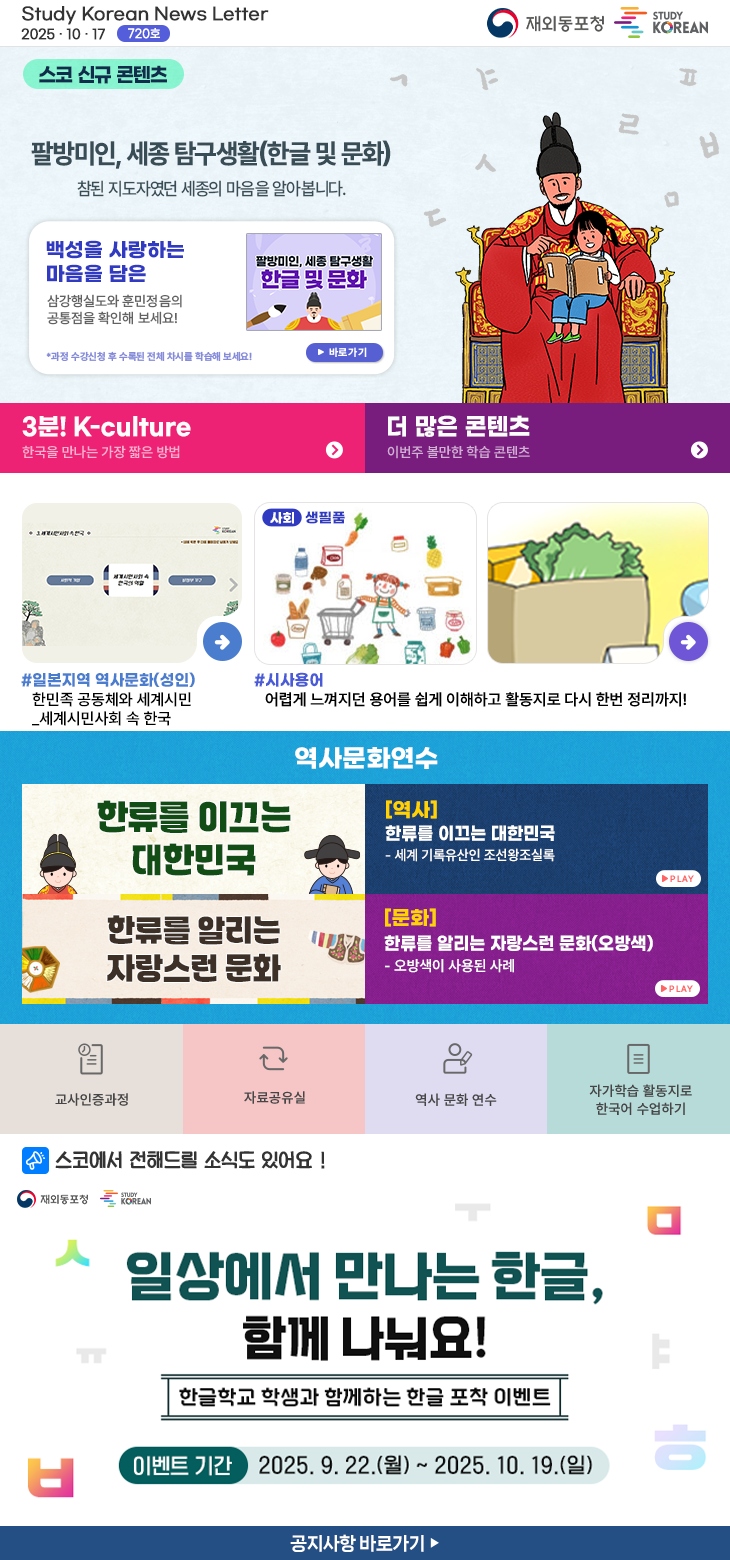Open the 한류를 이끄는 대한민국 thumbnail
Image resolution: width=730 pixels, height=1560 pixels.
pyautogui.click(x=193, y=839)
